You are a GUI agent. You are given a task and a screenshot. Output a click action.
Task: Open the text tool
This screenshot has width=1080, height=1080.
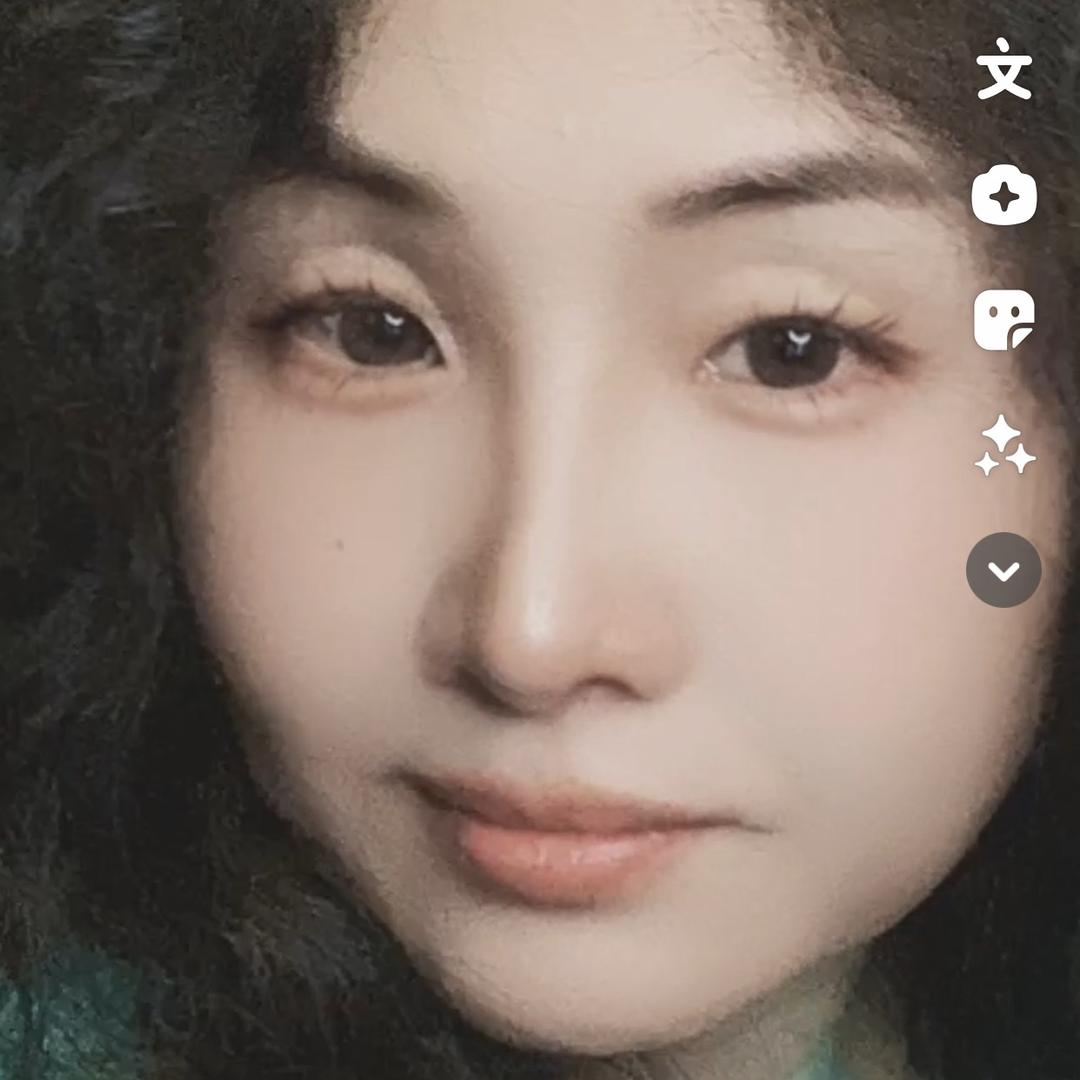click(1004, 69)
